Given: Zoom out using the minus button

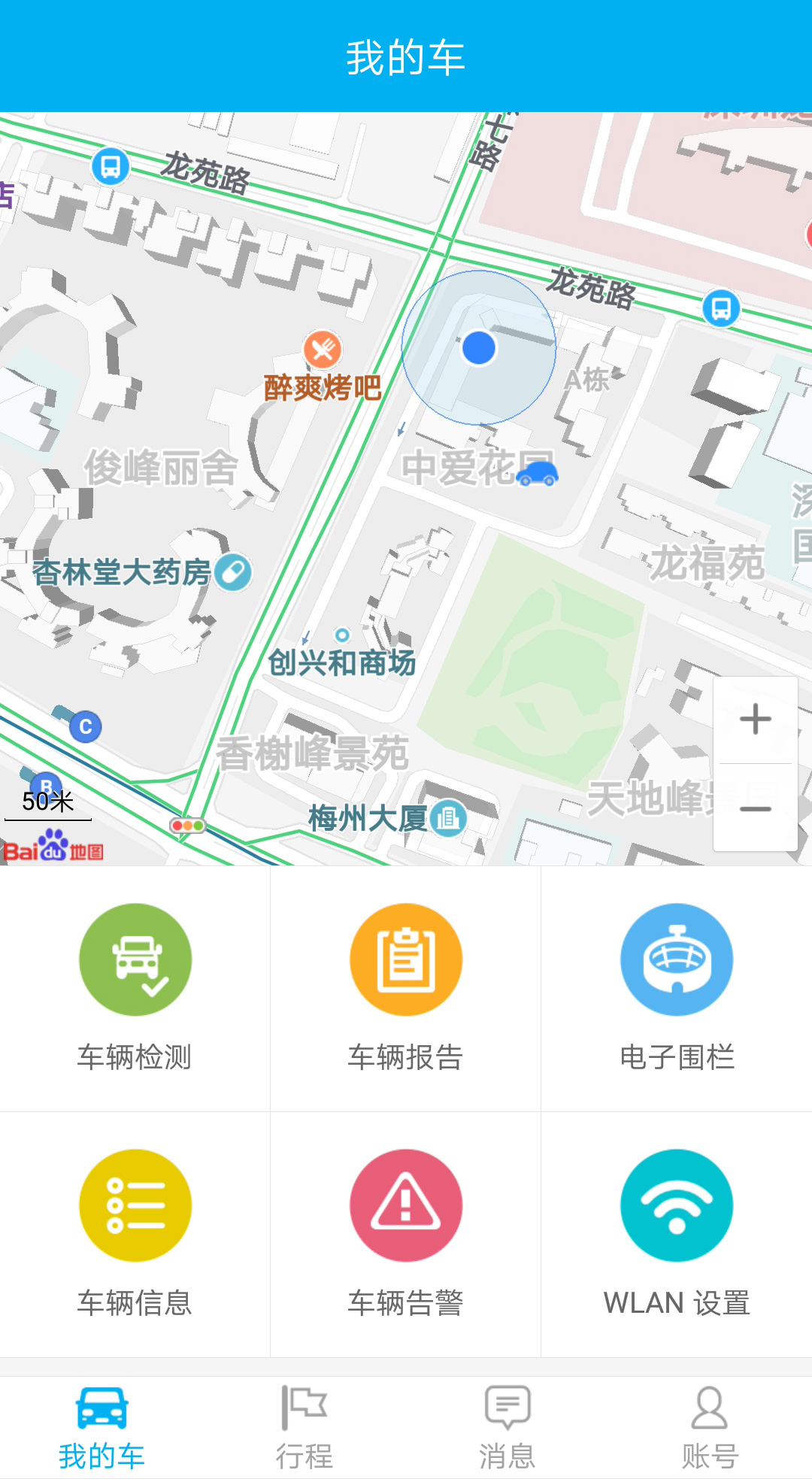Looking at the screenshot, I should [x=755, y=808].
